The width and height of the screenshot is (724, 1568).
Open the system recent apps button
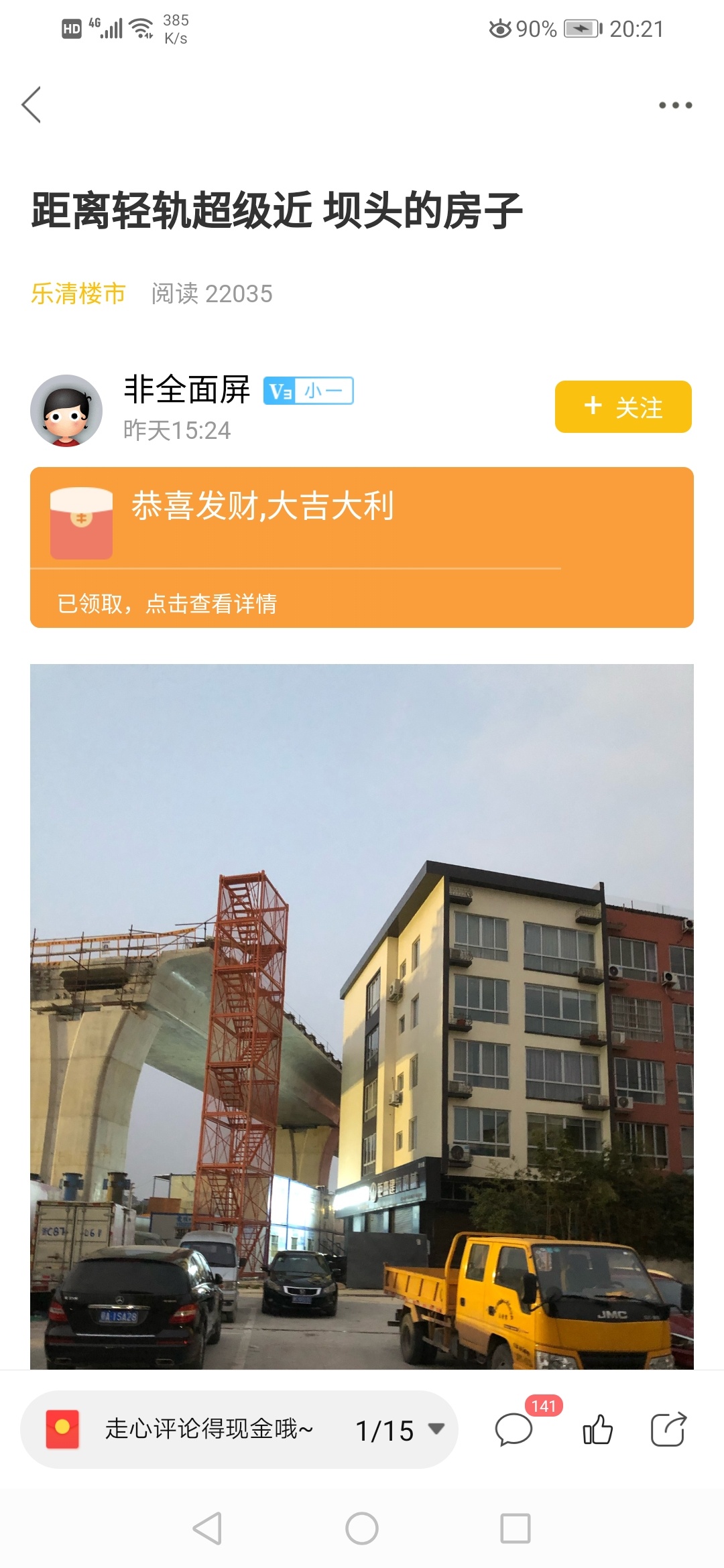(515, 1528)
